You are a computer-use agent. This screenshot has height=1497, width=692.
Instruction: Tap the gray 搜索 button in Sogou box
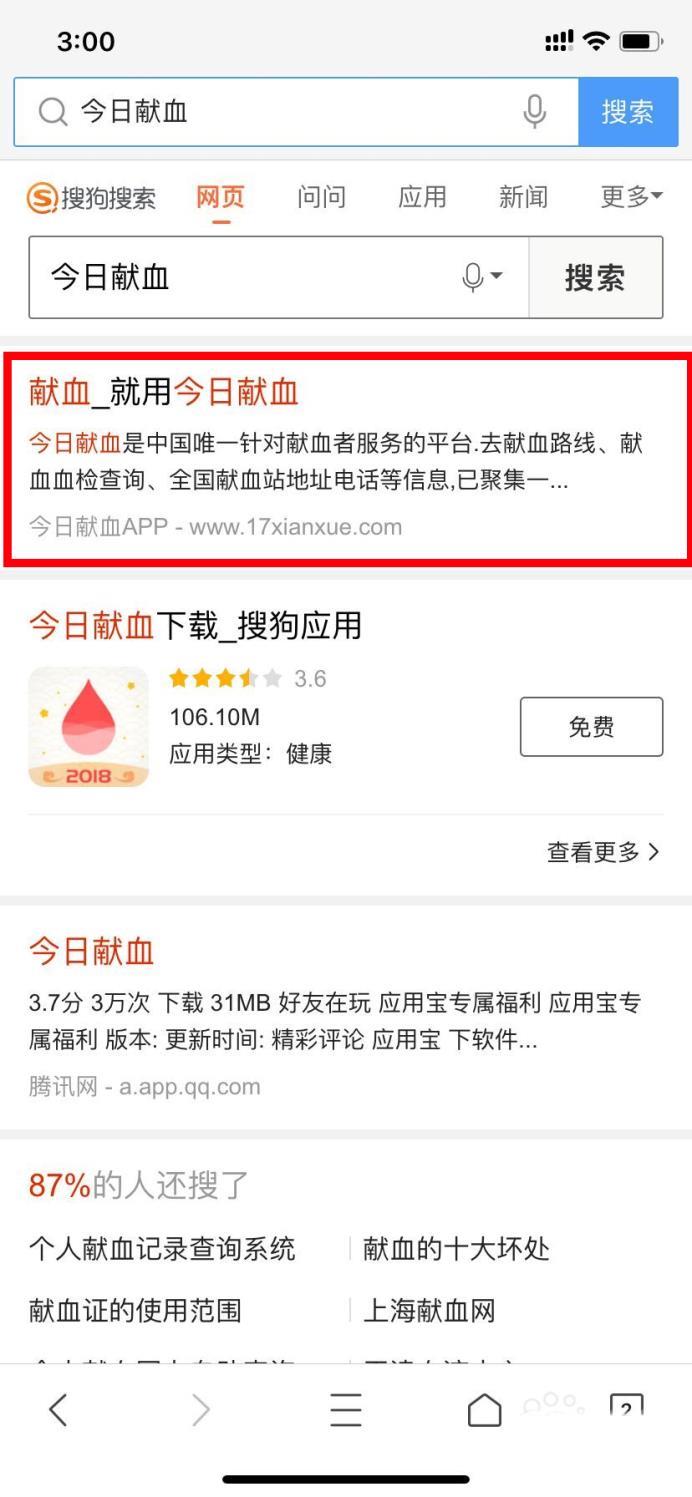[595, 278]
